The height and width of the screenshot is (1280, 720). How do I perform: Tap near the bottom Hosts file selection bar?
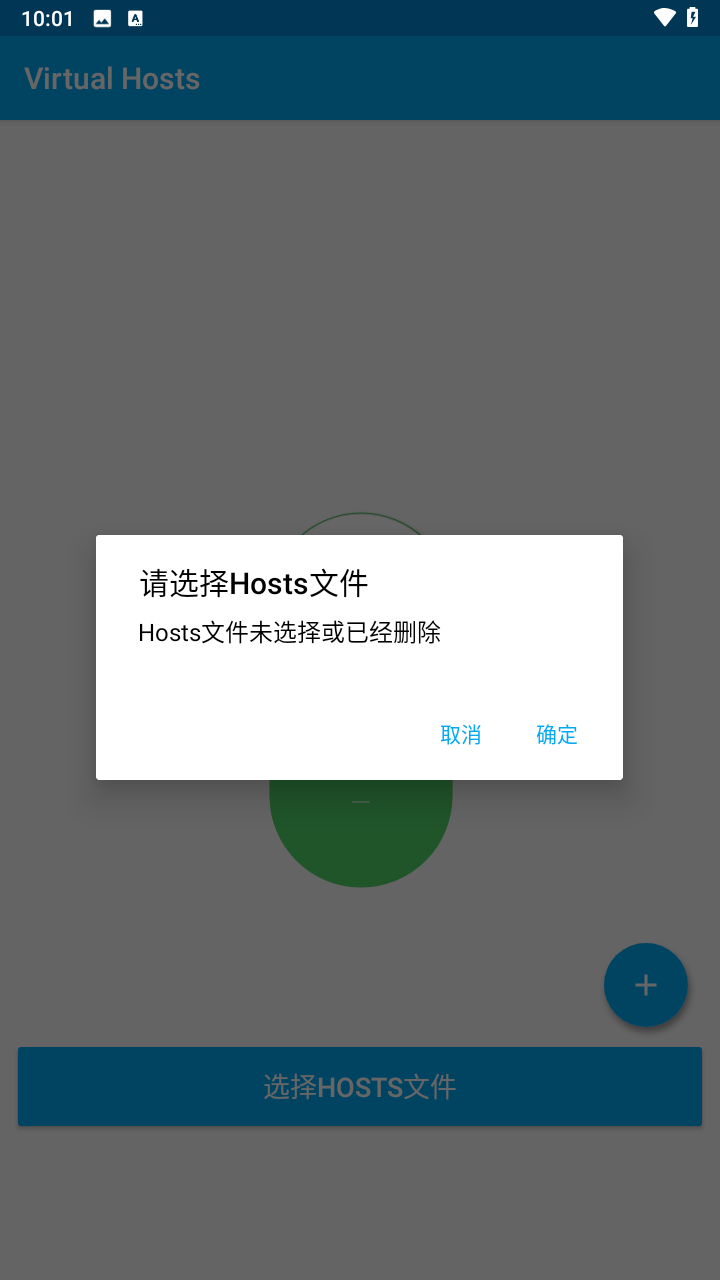(360, 1086)
